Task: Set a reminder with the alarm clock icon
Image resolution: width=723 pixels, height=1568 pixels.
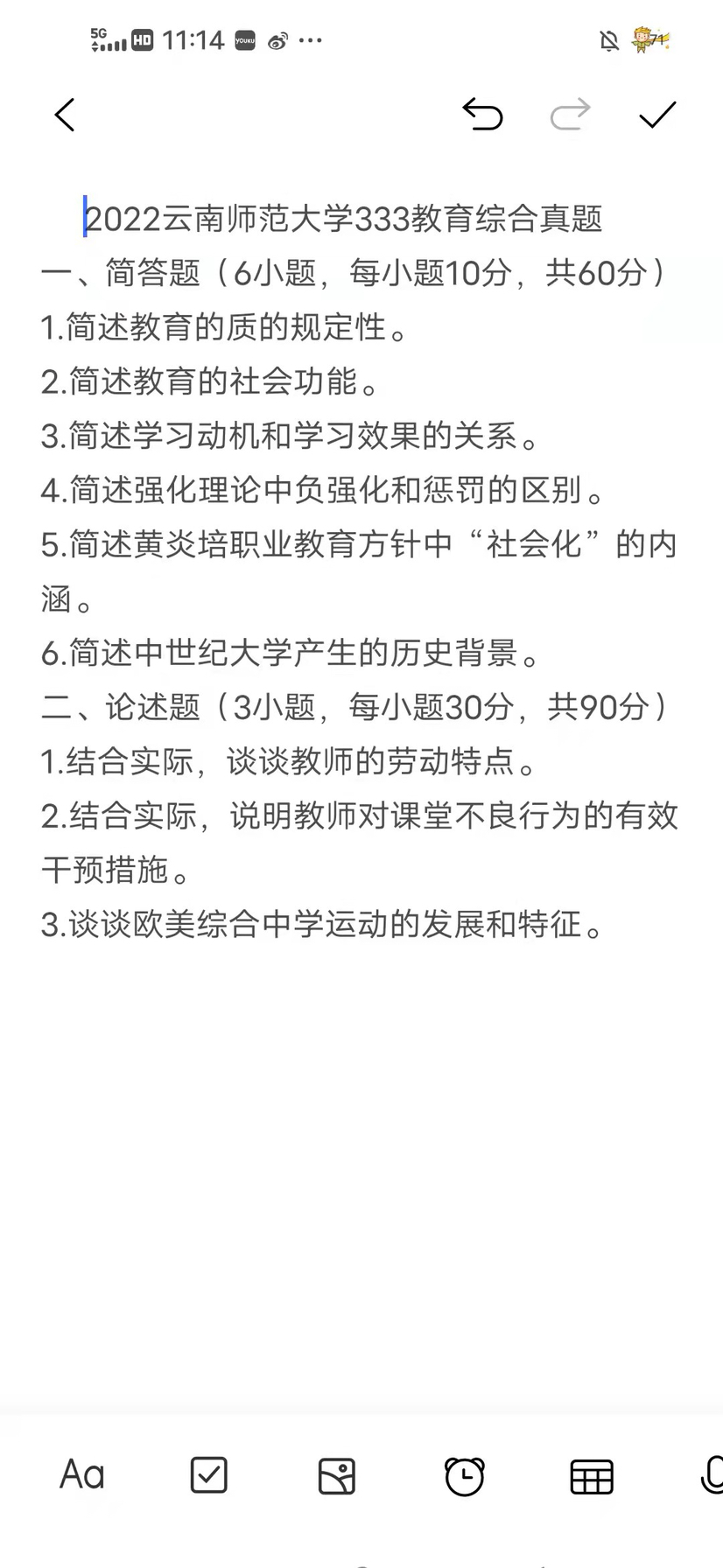Action: (x=464, y=1476)
